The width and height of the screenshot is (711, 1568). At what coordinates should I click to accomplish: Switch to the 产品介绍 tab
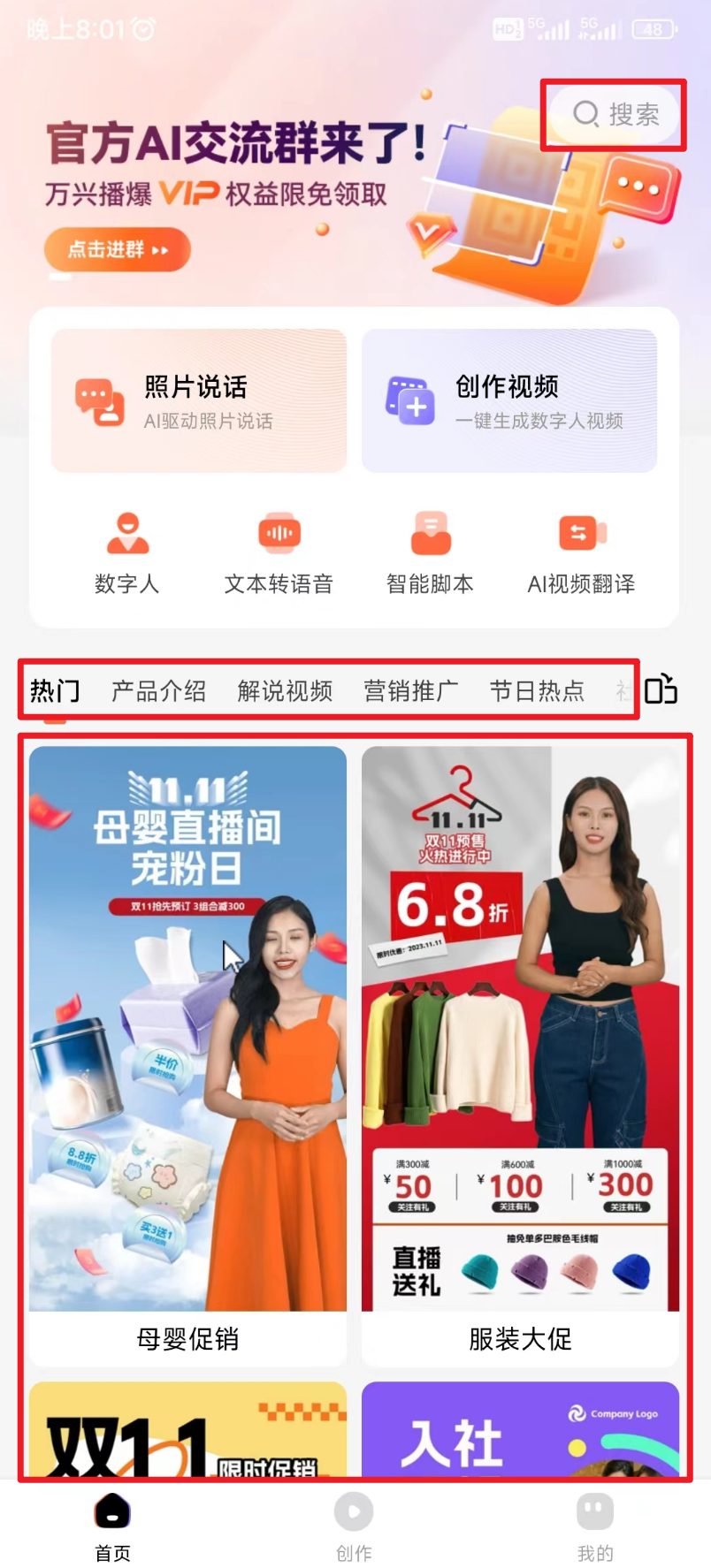(x=159, y=691)
